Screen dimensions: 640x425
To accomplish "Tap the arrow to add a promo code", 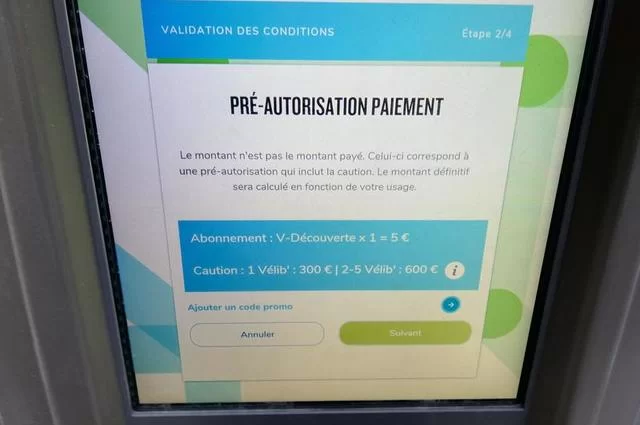I will pos(451,304).
